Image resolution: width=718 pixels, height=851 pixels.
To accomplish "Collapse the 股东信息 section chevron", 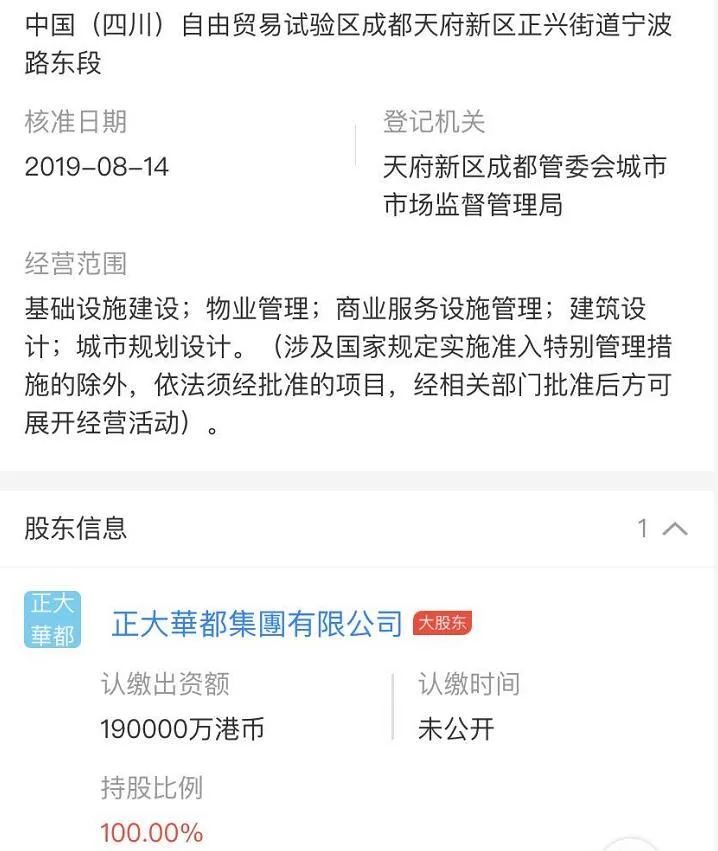I will point(675,528).
